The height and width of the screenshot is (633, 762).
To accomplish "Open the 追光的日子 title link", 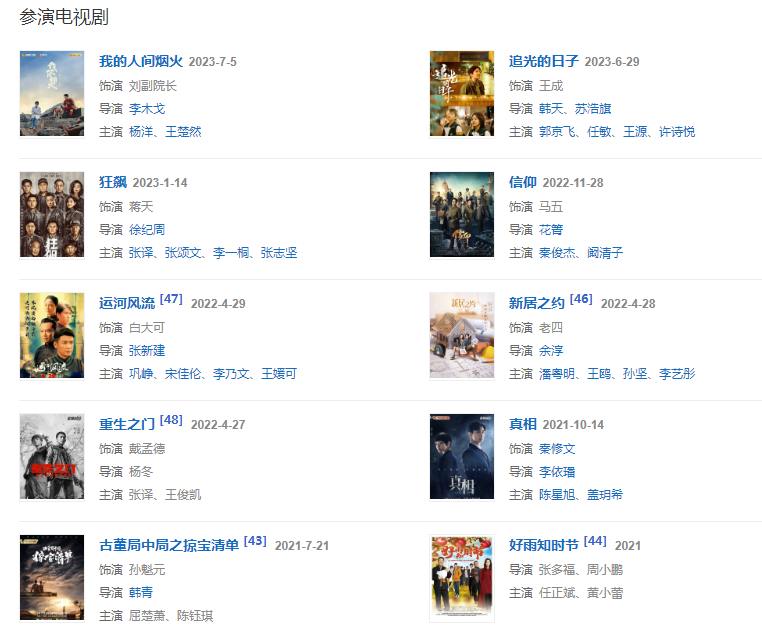I will pyautogui.click(x=543, y=61).
